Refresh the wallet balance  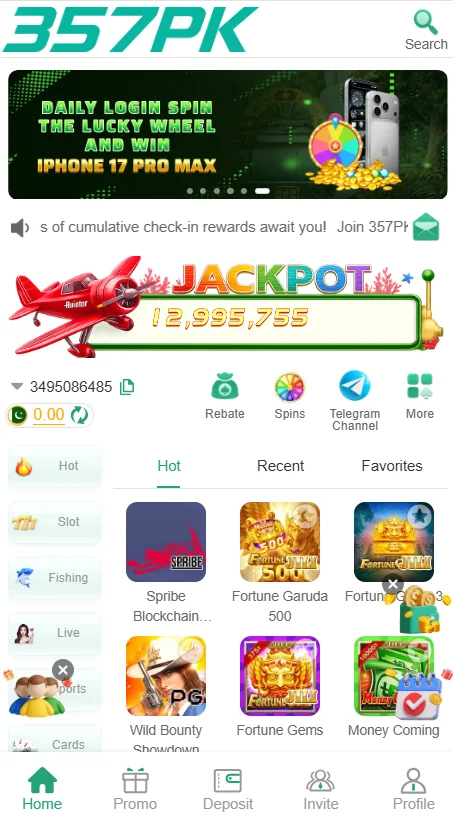pos(80,415)
